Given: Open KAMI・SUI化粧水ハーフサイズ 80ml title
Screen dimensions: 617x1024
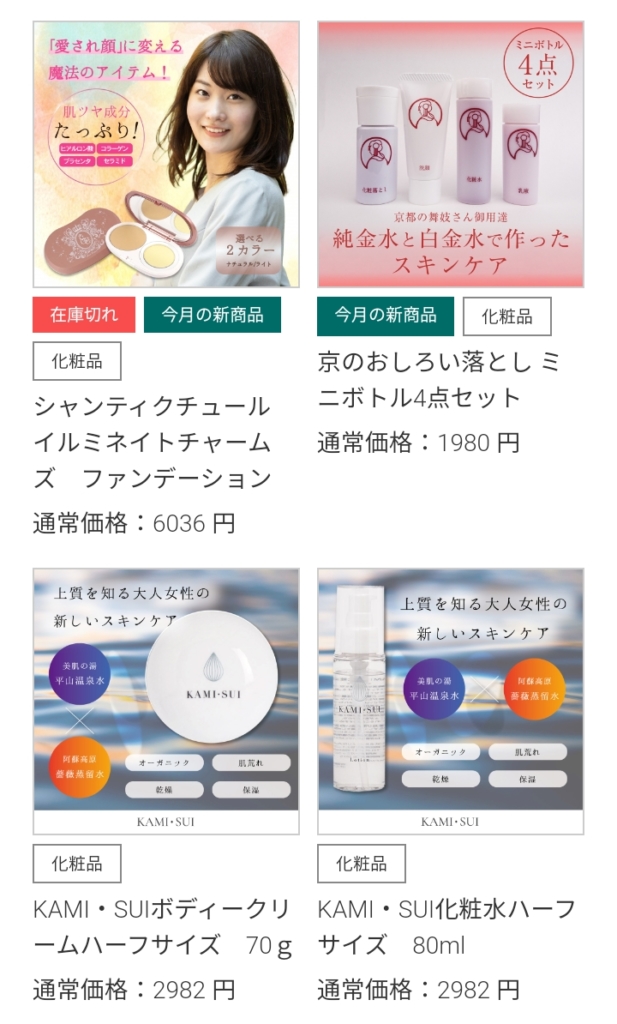Looking at the screenshot, I should [x=446, y=927].
